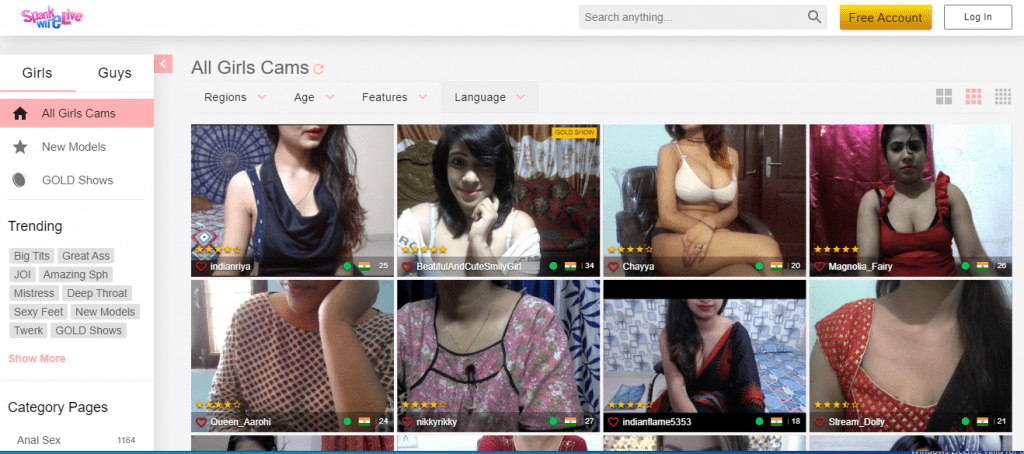Open the Features filter dropdown
The image size is (1024, 454).
(x=394, y=97)
